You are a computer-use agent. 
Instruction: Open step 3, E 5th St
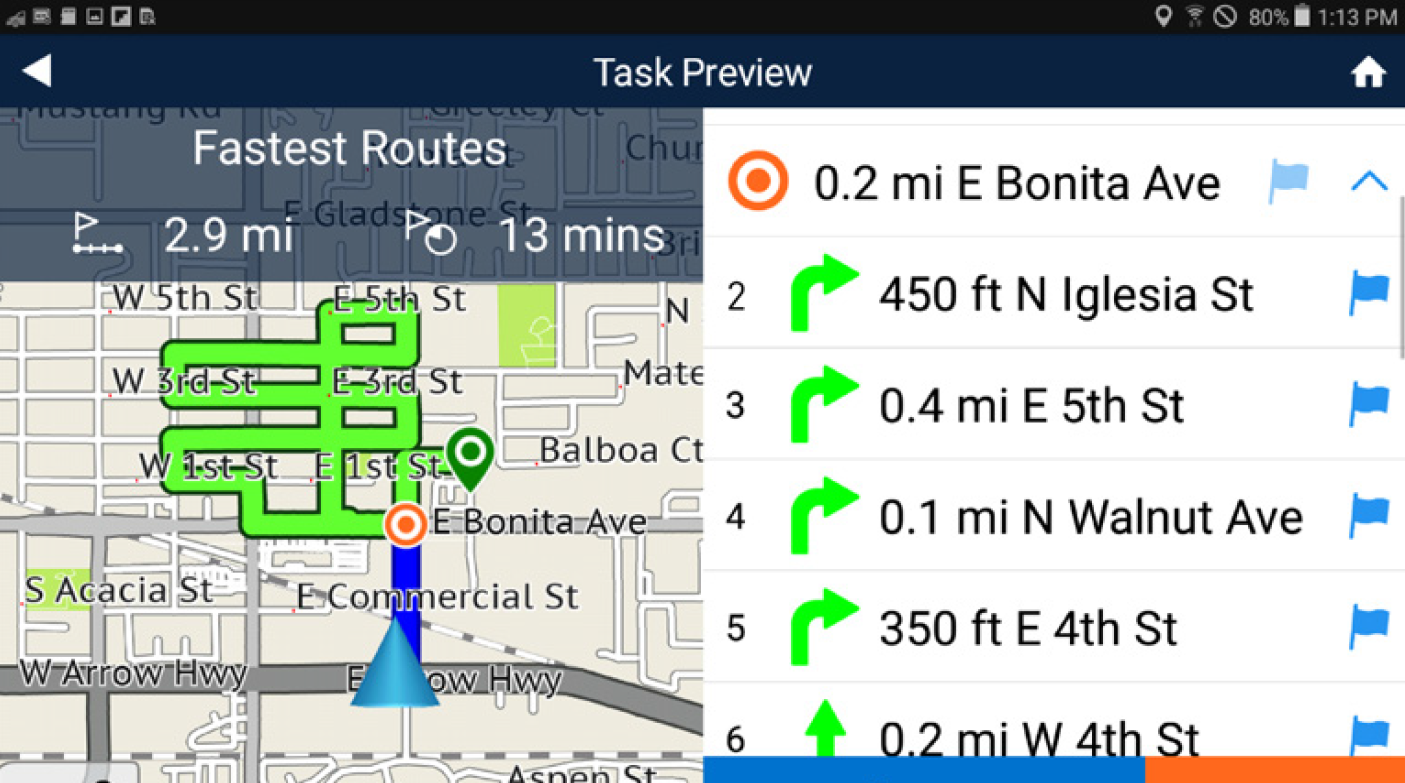[x=1030, y=406]
